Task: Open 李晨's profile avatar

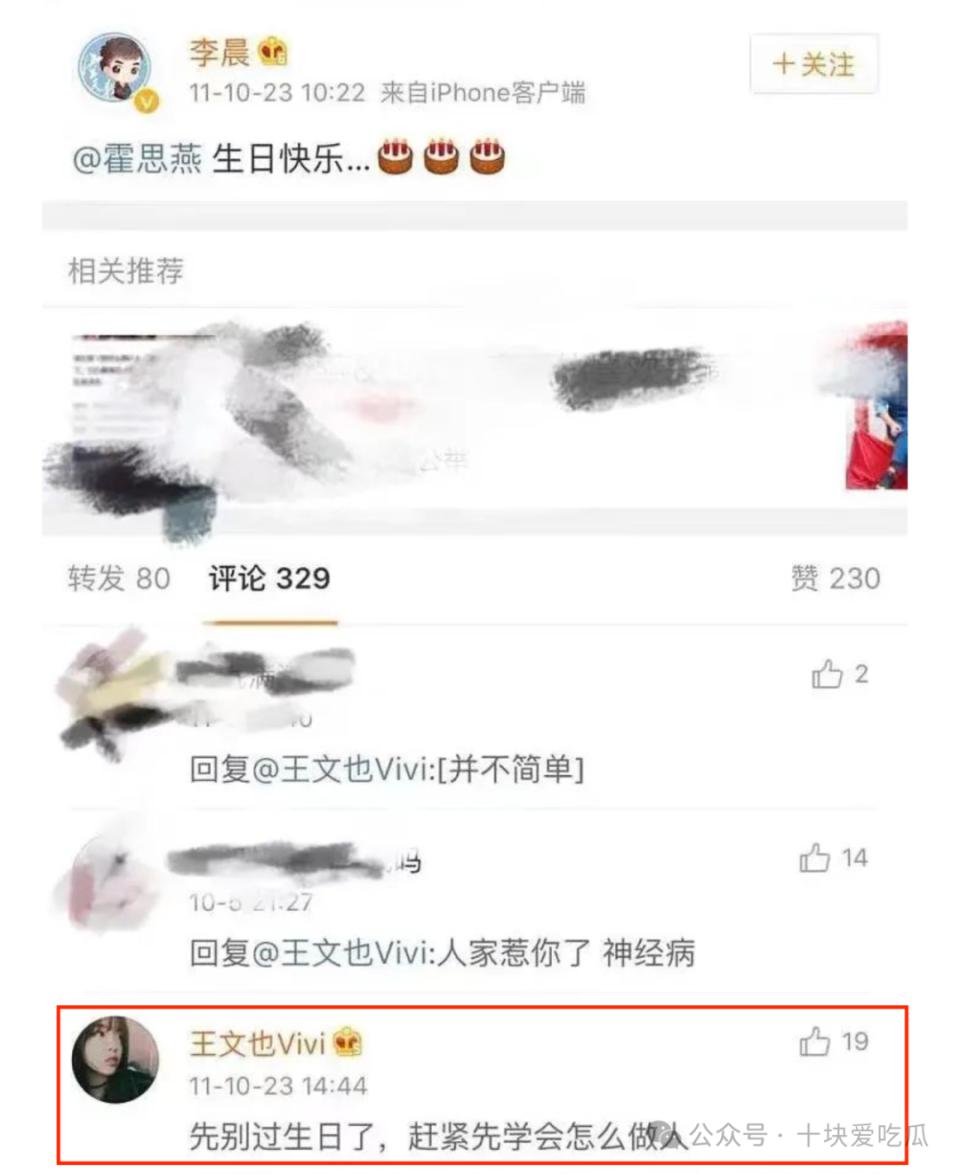Action: tap(116, 70)
